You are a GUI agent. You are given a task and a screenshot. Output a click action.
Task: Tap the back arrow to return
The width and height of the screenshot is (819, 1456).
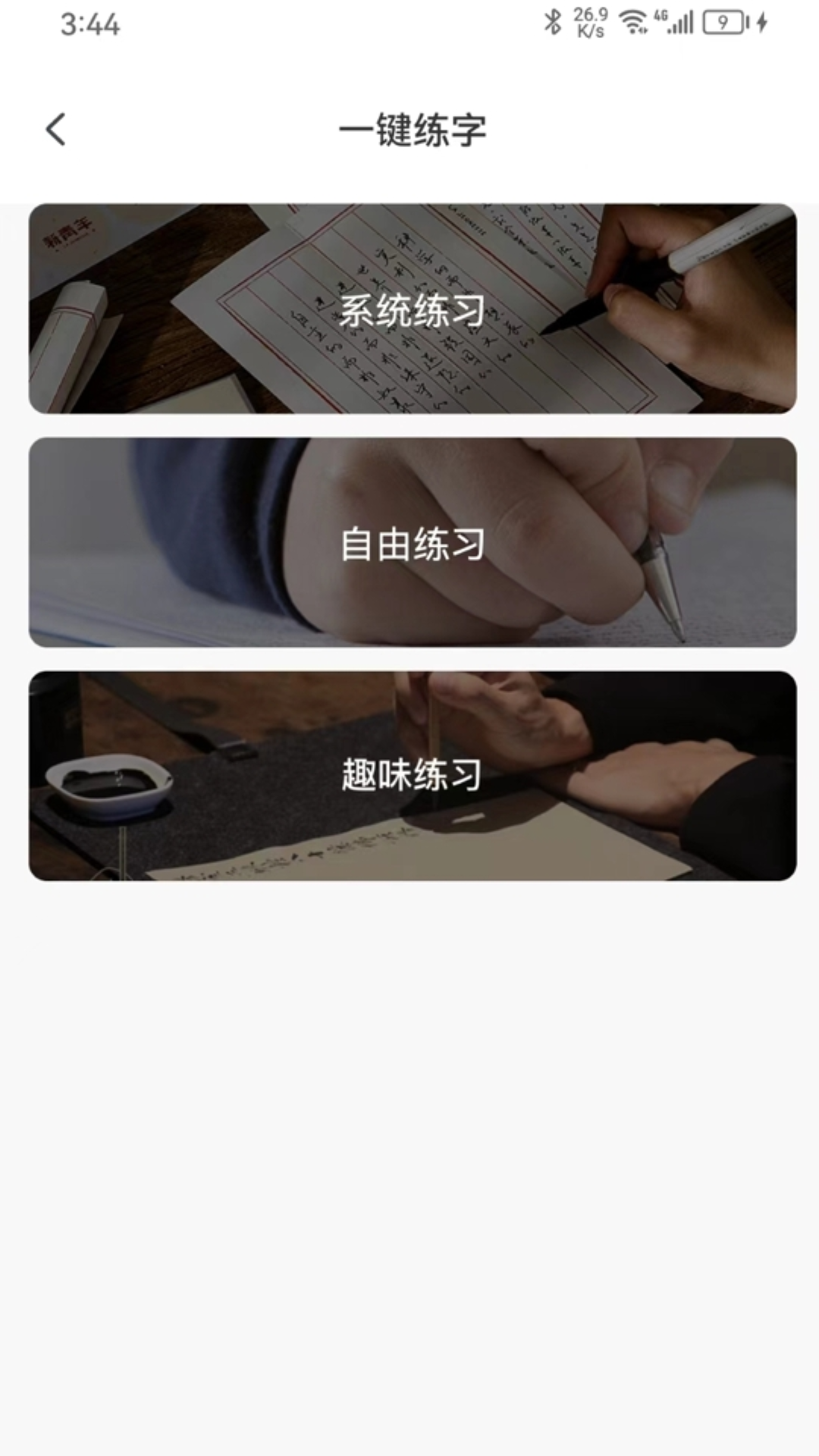[x=56, y=129]
